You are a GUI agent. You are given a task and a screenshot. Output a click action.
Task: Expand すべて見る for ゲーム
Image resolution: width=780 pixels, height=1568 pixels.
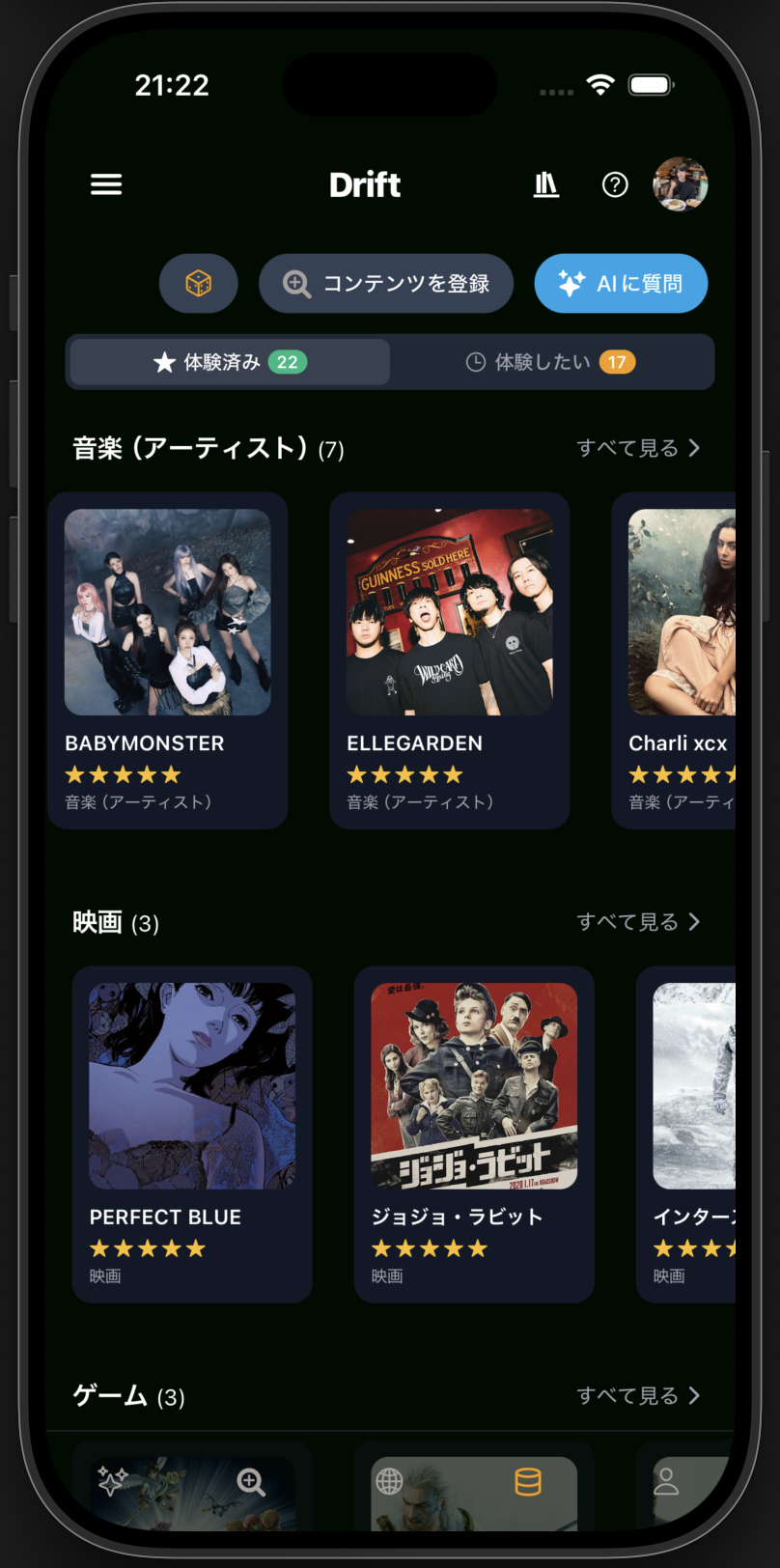click(x=637, y=1395)
